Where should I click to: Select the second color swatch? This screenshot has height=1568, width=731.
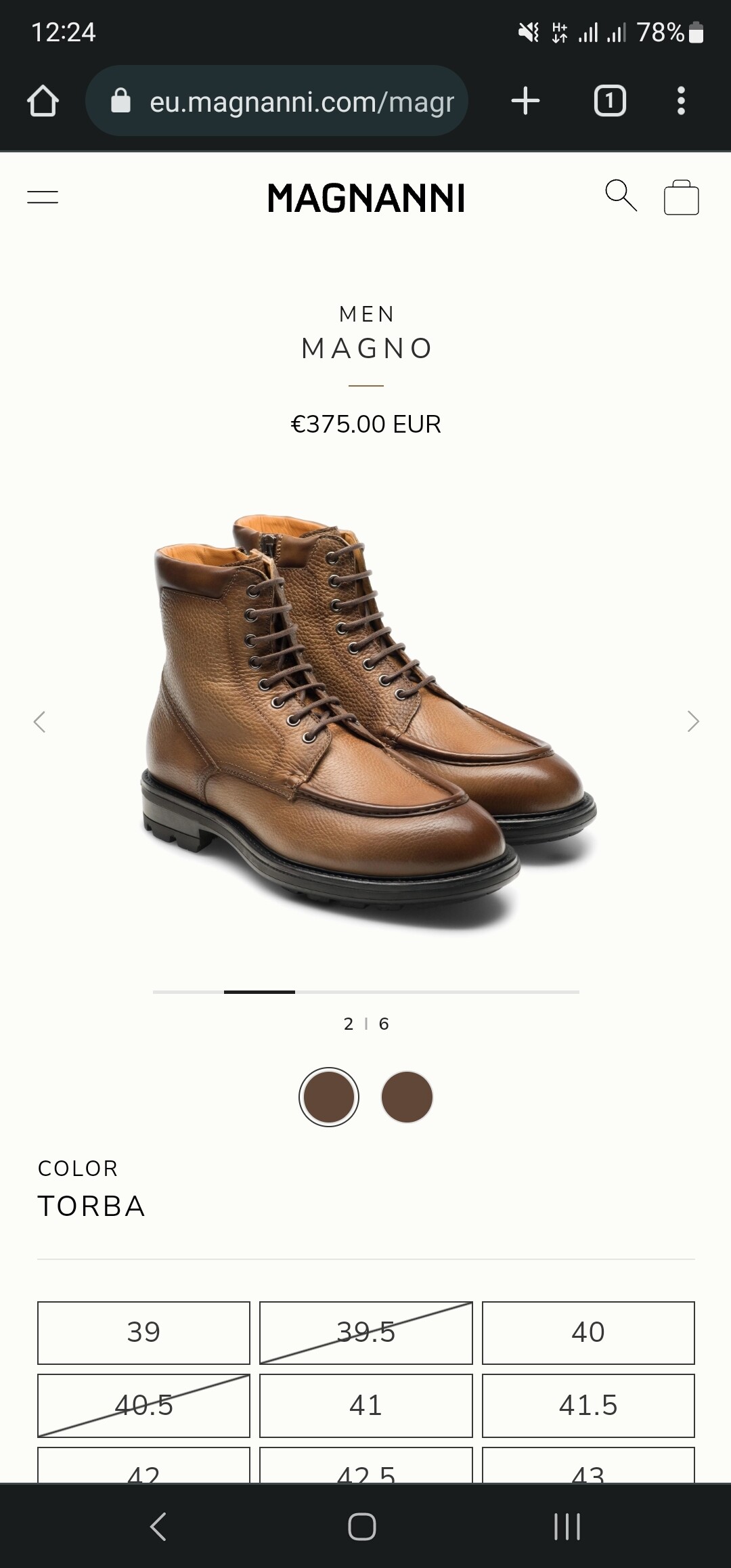pos(407,1097)
